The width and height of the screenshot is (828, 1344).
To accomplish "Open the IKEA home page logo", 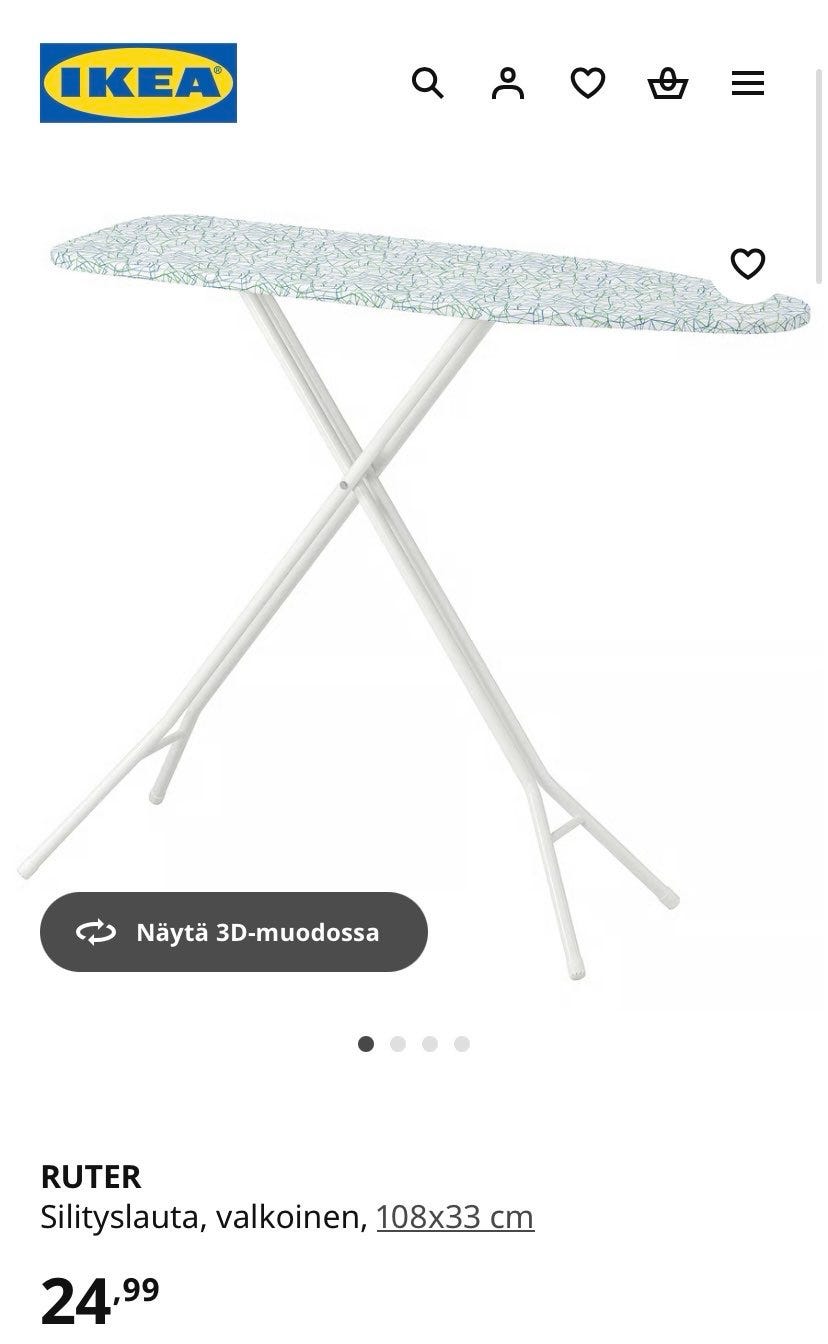I will [138, 83].
